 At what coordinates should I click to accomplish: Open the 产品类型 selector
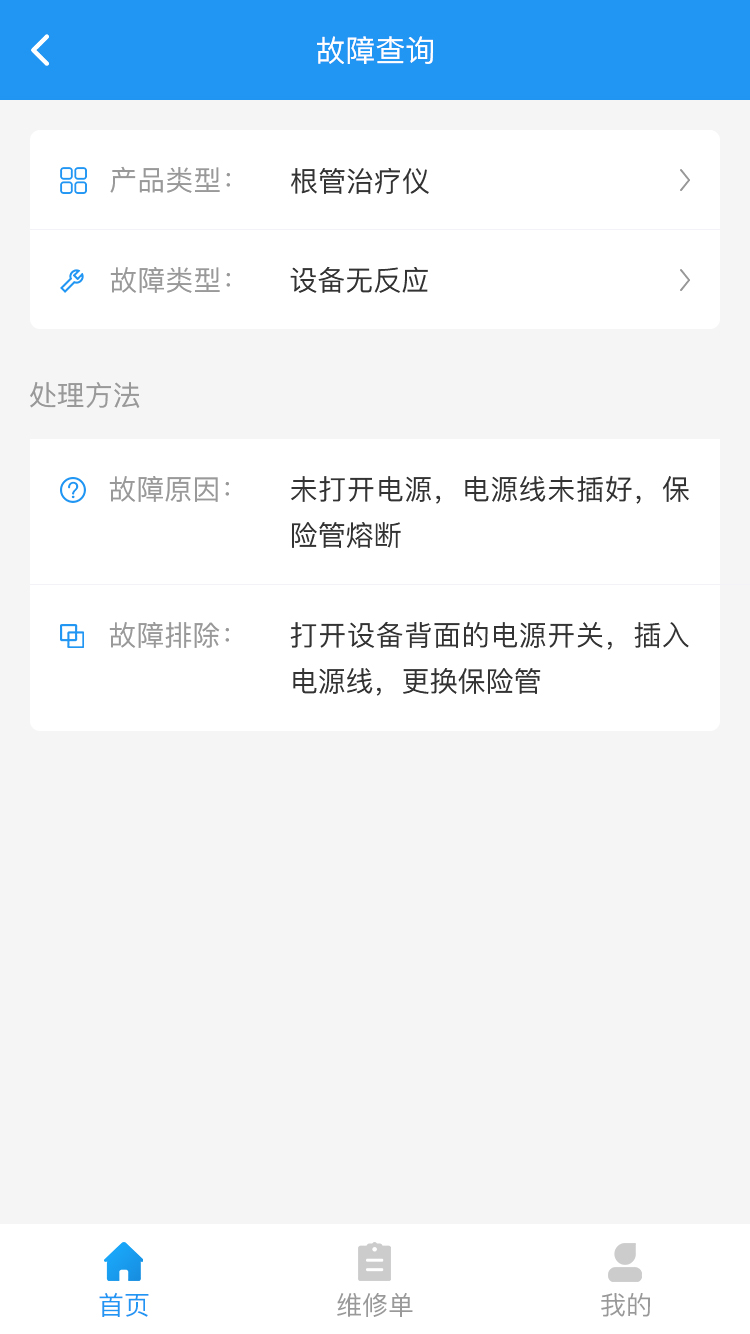point(375,180)
